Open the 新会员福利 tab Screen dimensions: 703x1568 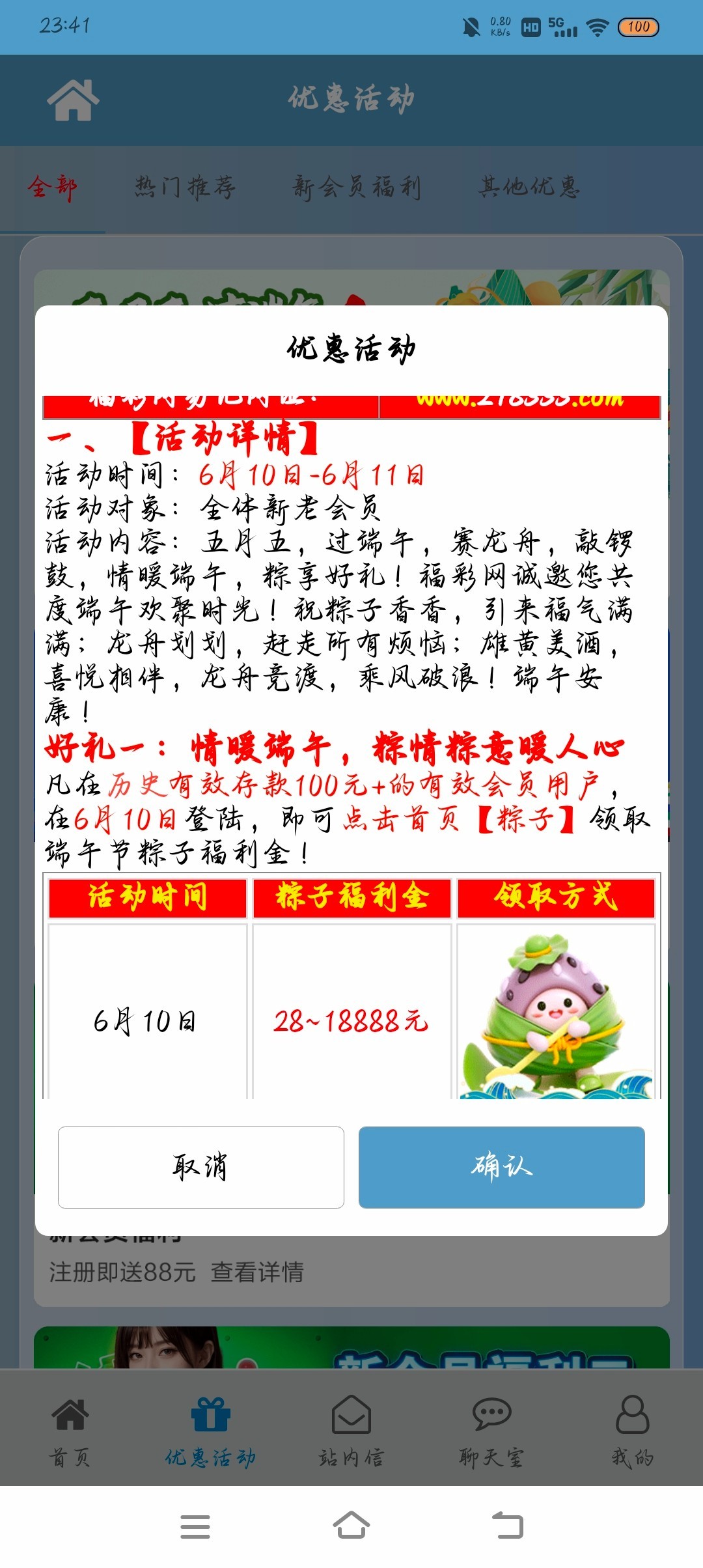356,188
